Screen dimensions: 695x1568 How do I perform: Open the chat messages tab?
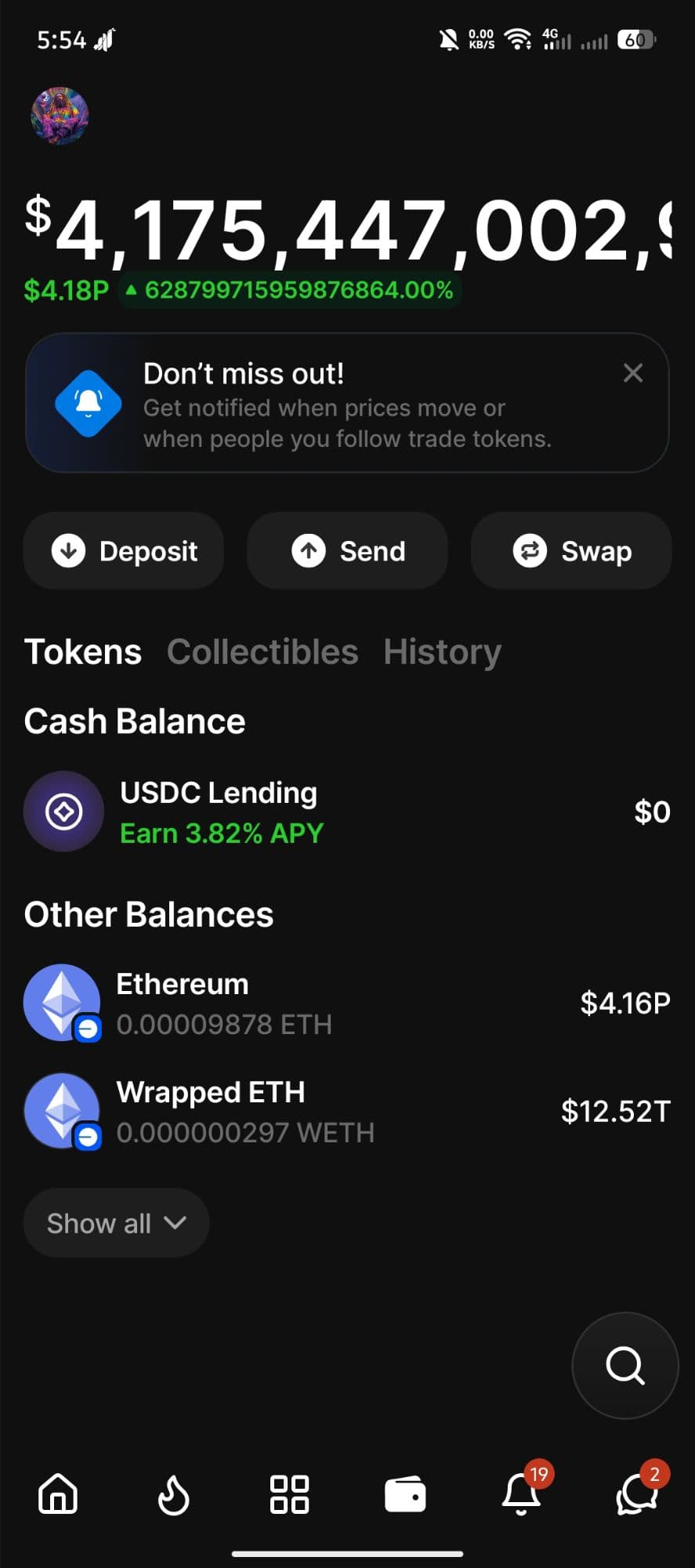[636, 1494]
